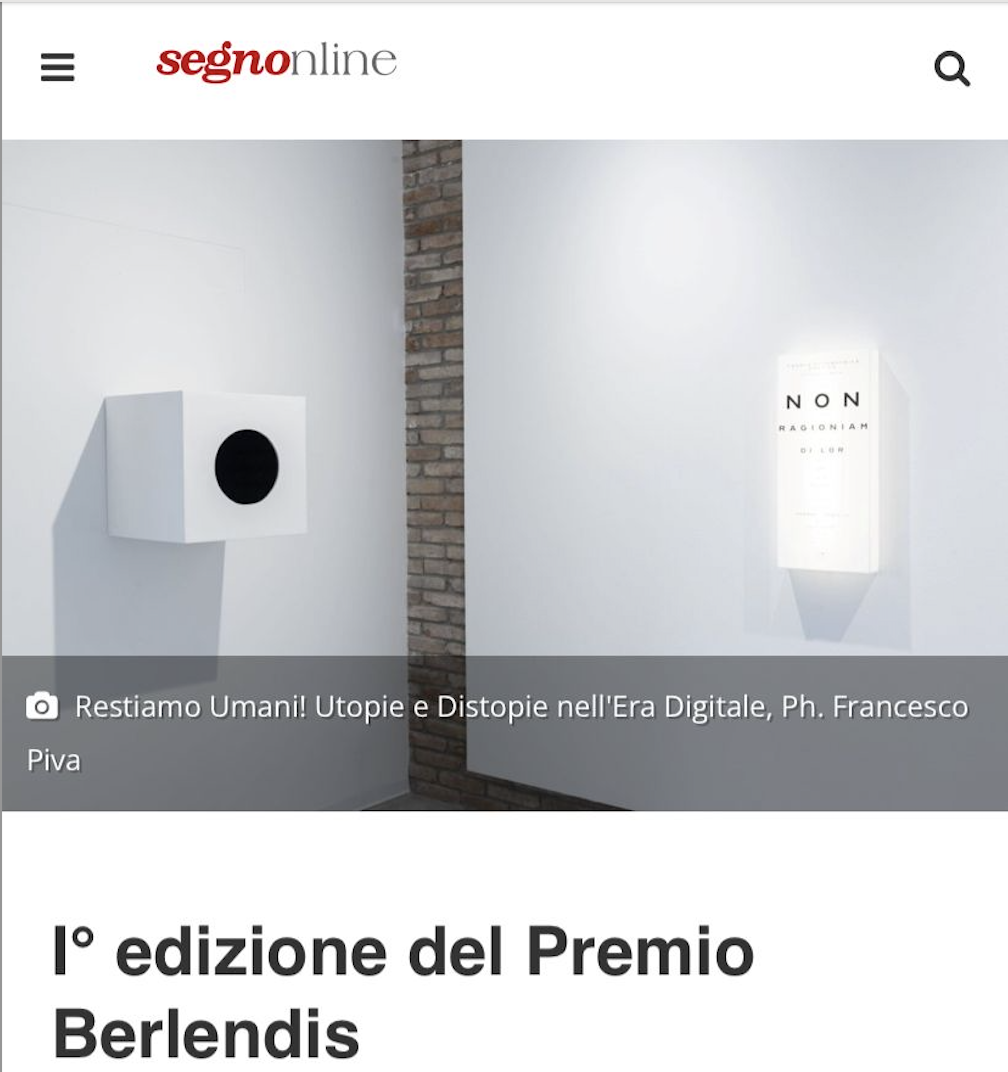Open the search icon

point(951,69)
